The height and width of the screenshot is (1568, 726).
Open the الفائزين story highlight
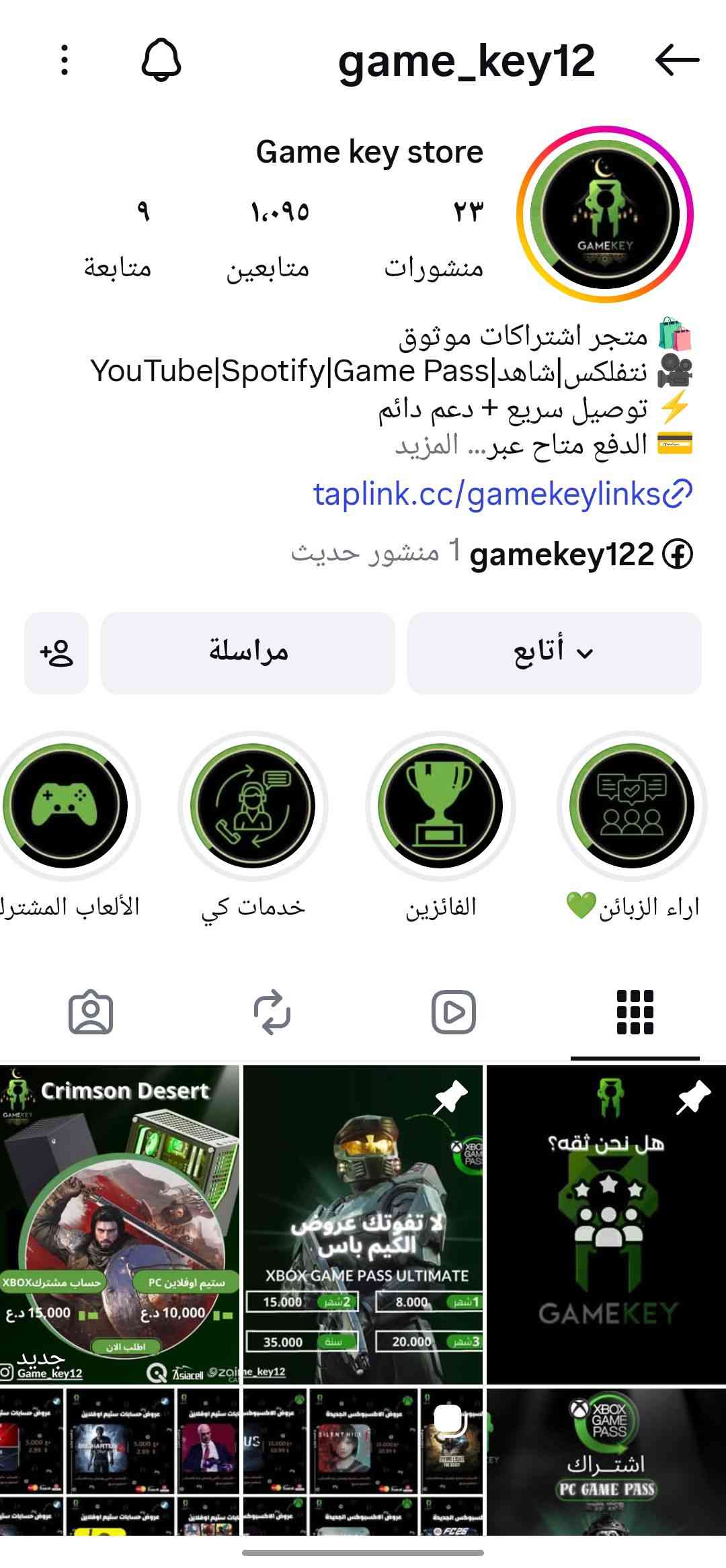point(440,806)
